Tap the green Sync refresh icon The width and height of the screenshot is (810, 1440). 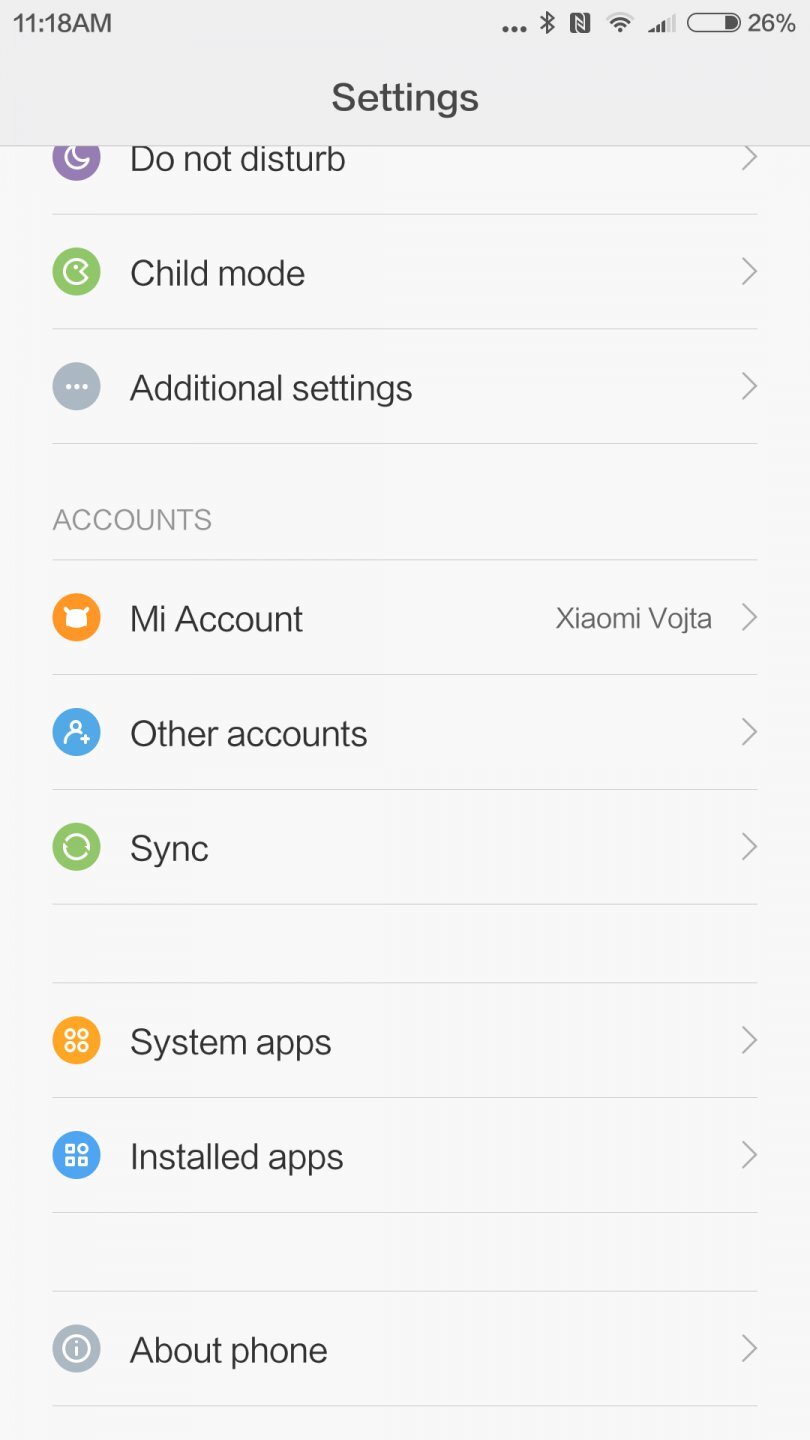pyautogui.click(x=76, y=847)
